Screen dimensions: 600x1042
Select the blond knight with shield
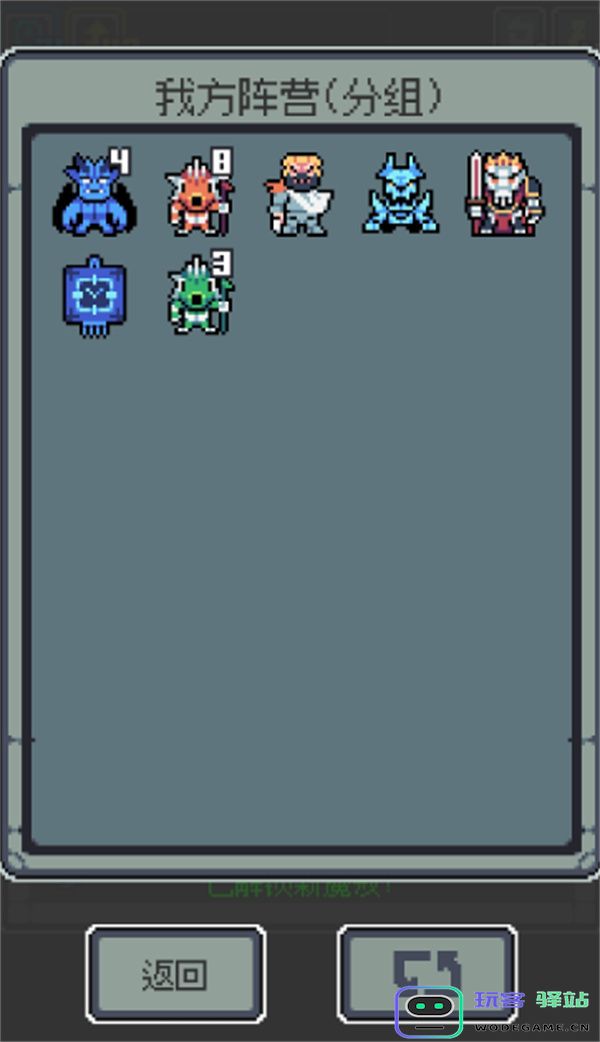(299, 194)
